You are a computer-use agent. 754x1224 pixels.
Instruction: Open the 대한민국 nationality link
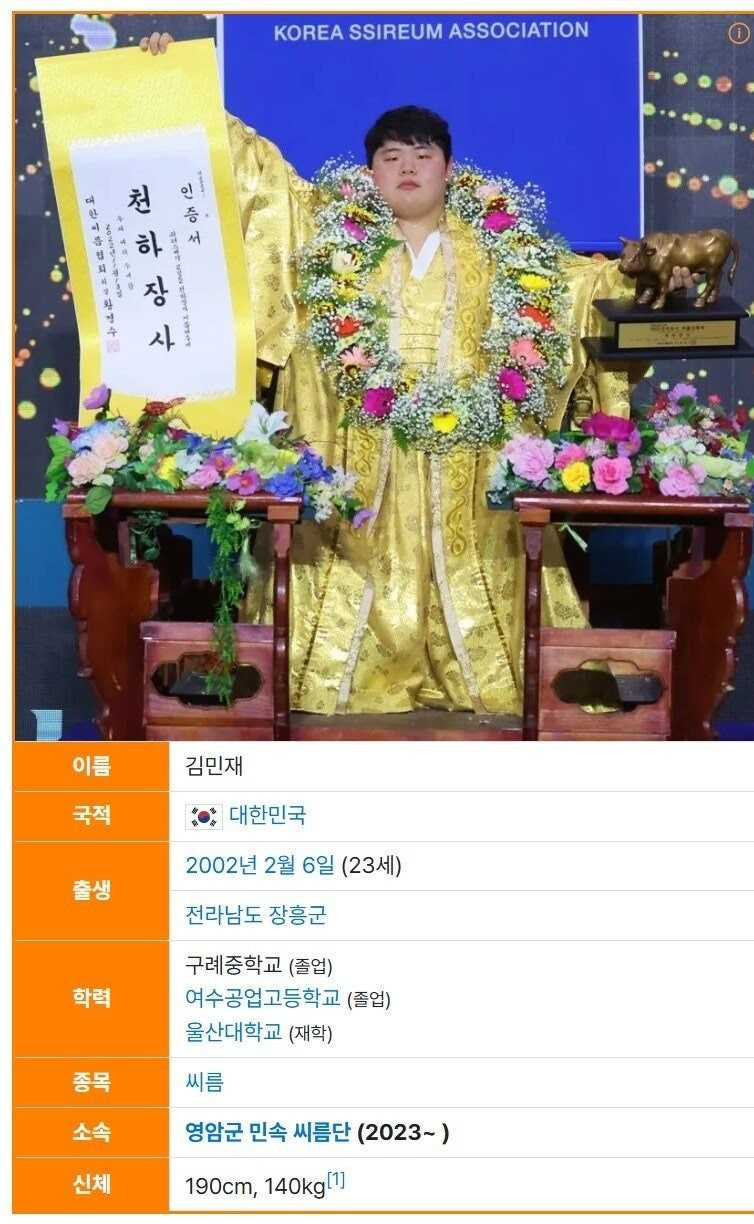(x=267, y=815)
